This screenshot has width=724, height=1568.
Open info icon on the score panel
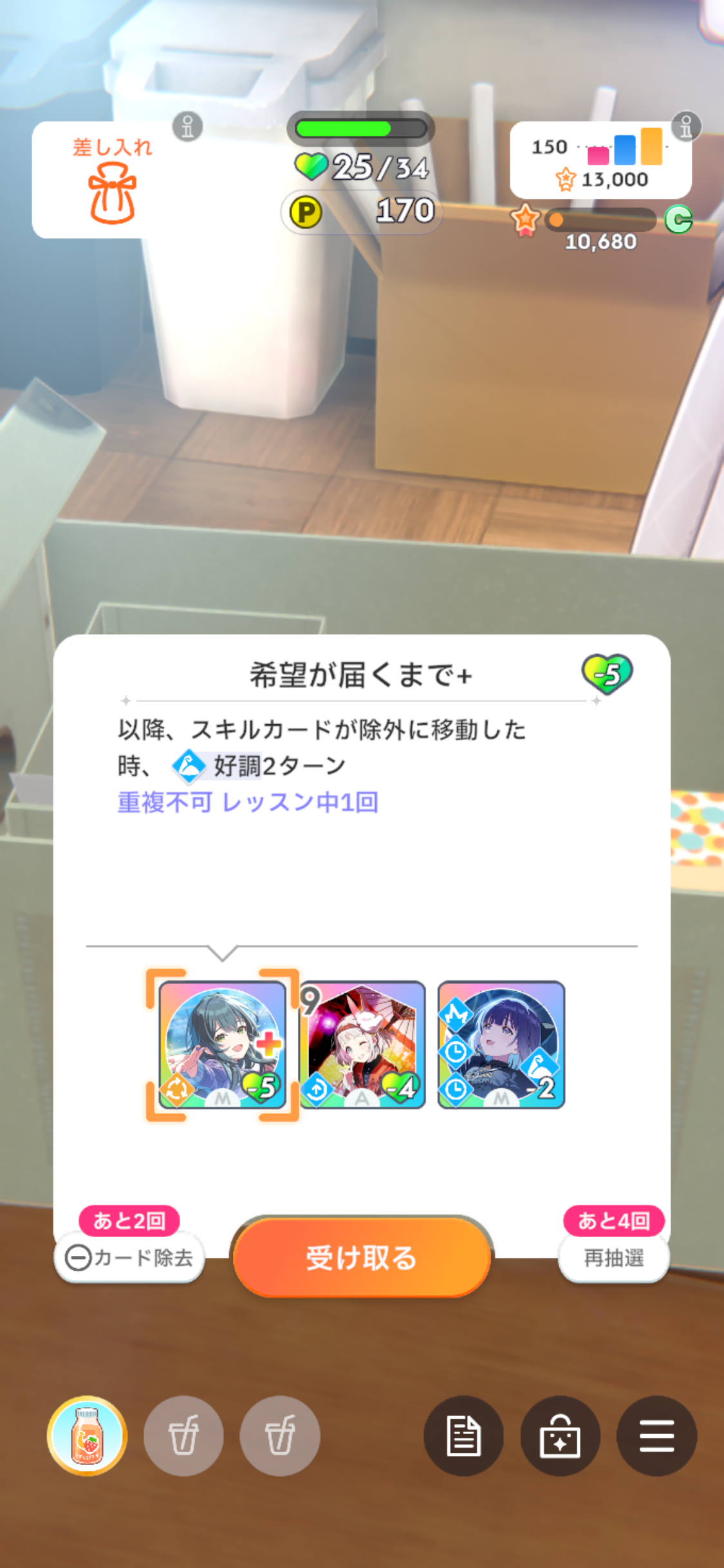686,126
